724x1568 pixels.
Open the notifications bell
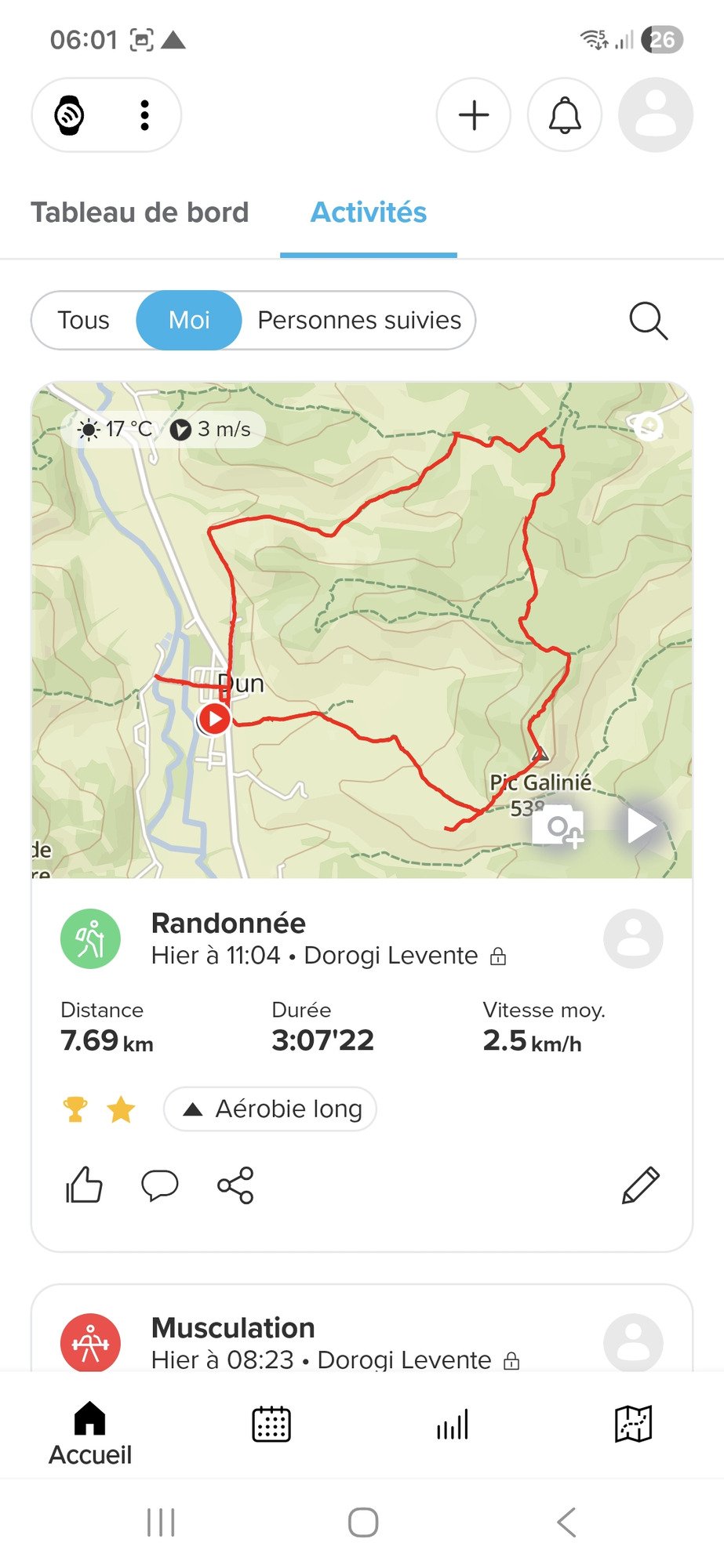565,115
